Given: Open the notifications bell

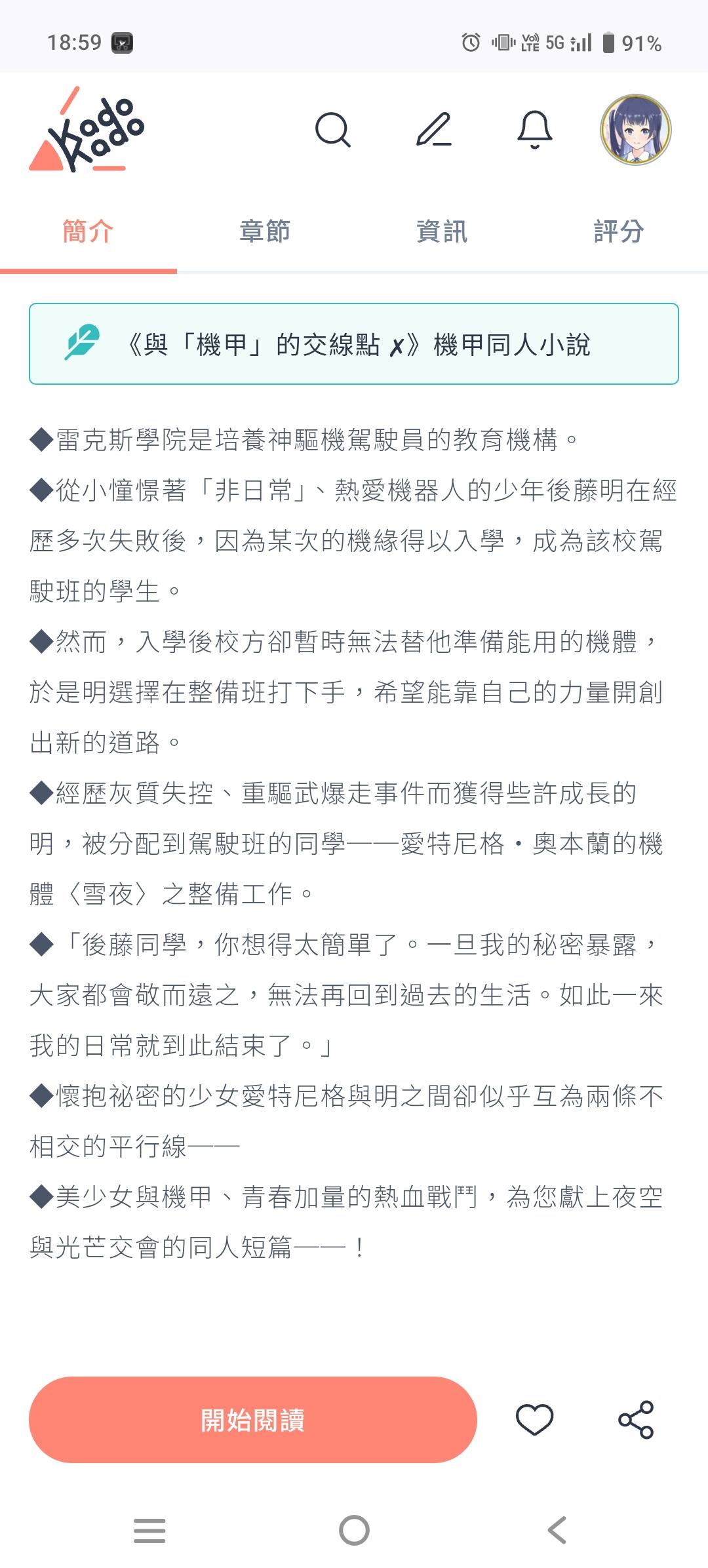Looking at the screenshot, I should pos(535,130).
